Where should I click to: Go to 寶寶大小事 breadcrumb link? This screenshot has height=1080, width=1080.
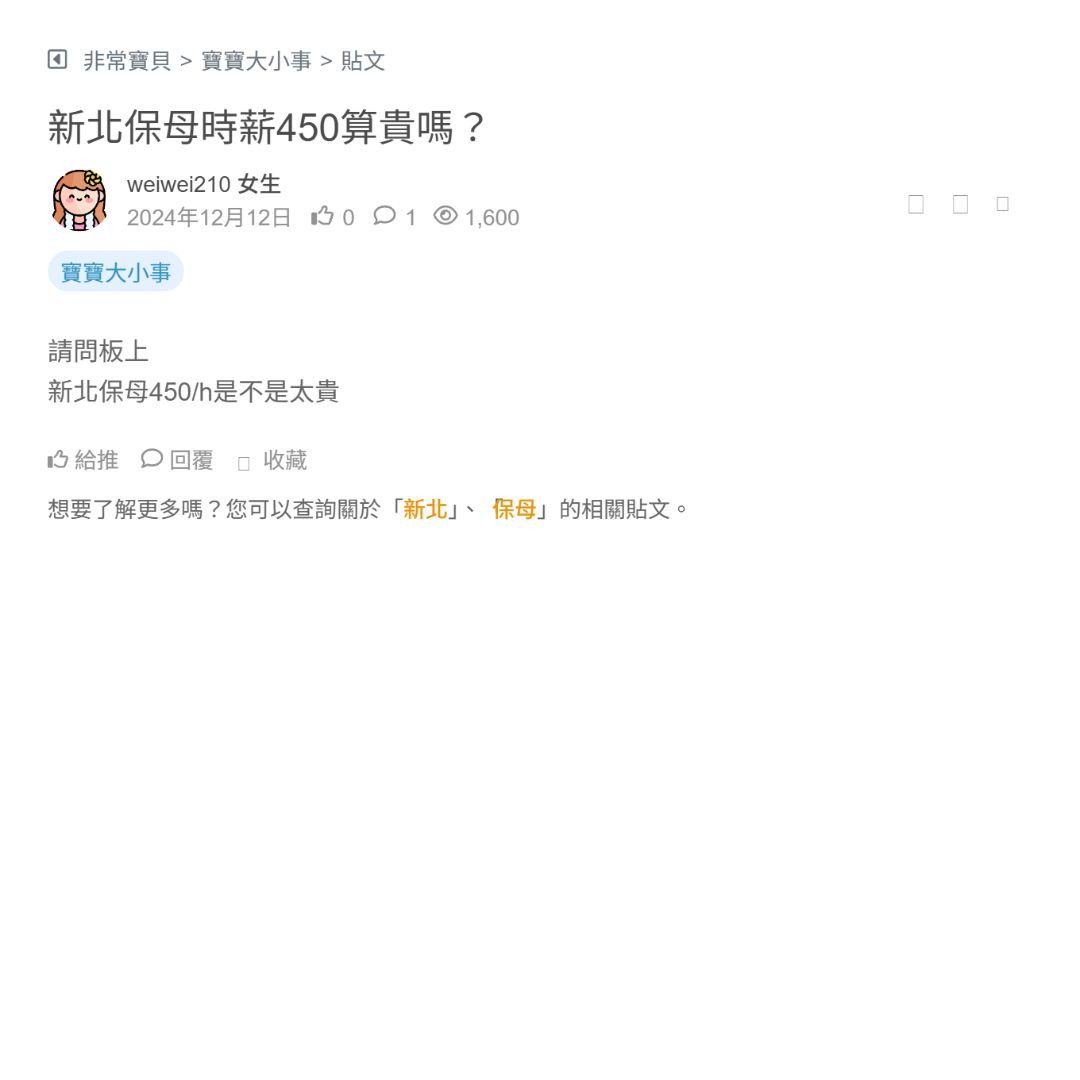(256, 61)
